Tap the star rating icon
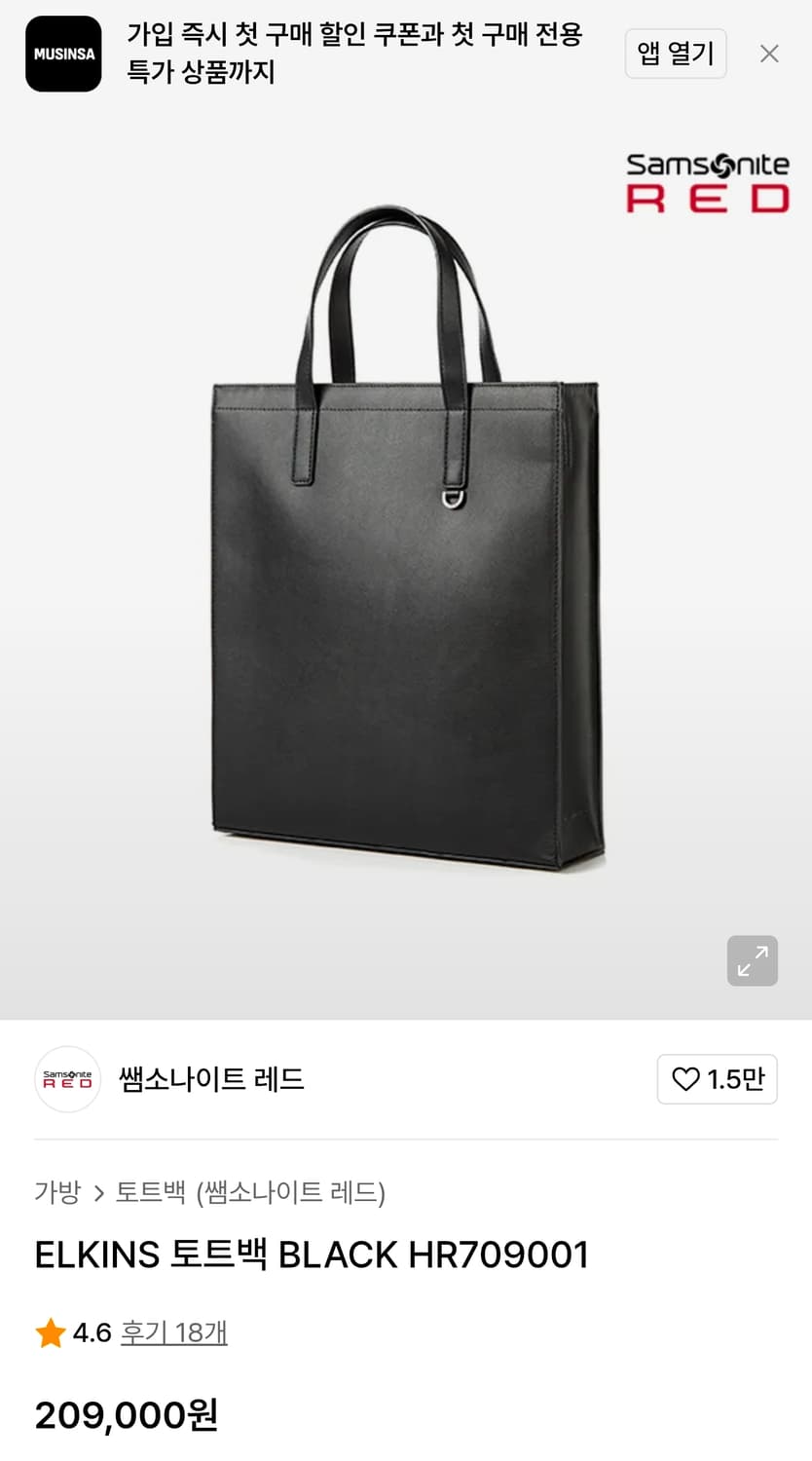 (x=48, y=1332)
